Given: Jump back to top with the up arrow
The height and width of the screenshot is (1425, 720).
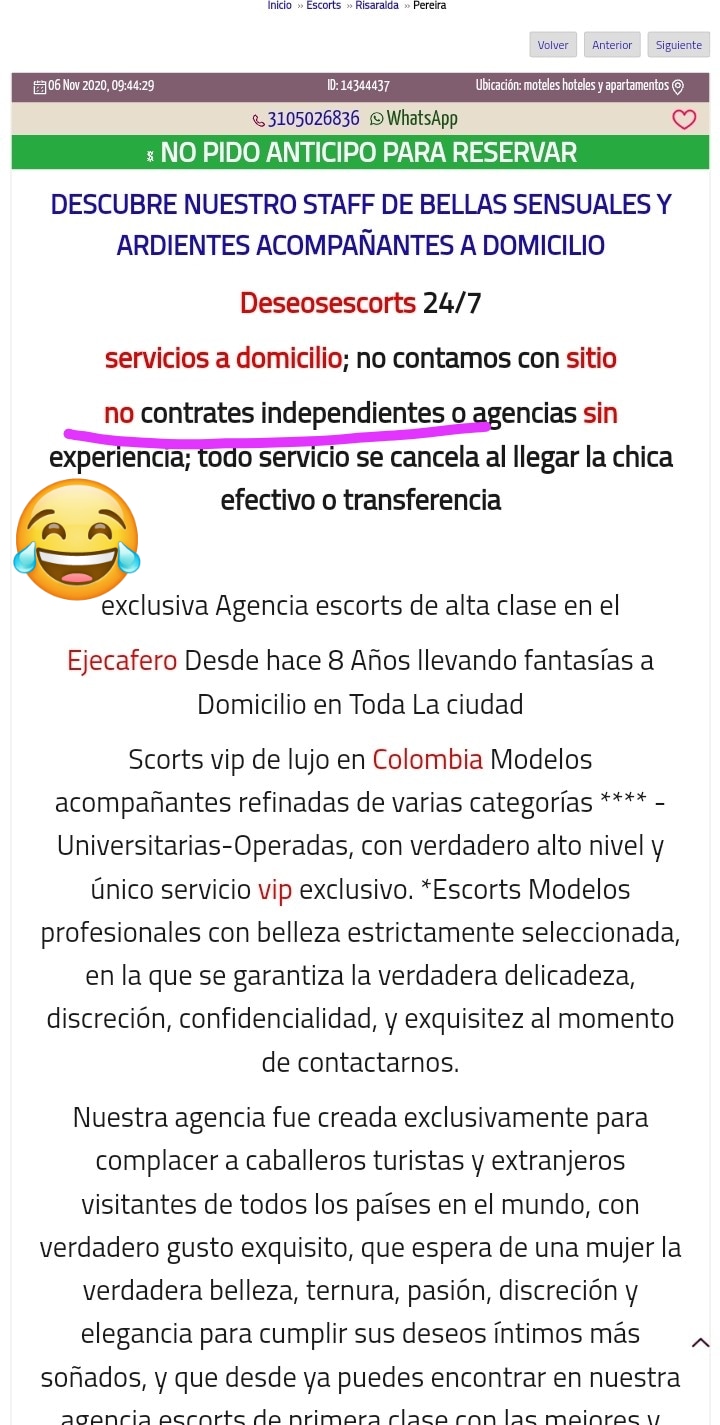Looking at the screenshot, I should (700, 1343).
